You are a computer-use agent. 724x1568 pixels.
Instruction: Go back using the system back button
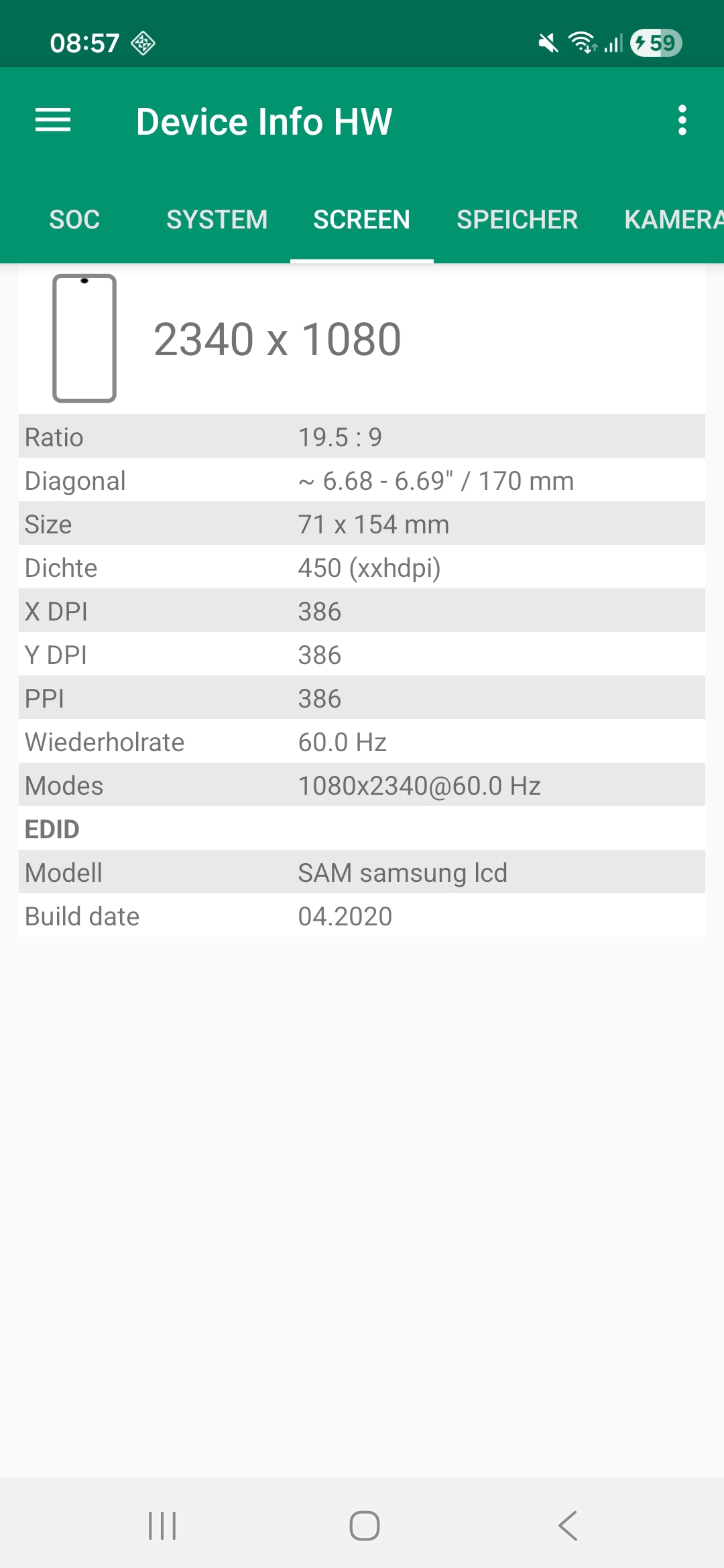[x=567, y=1526]
